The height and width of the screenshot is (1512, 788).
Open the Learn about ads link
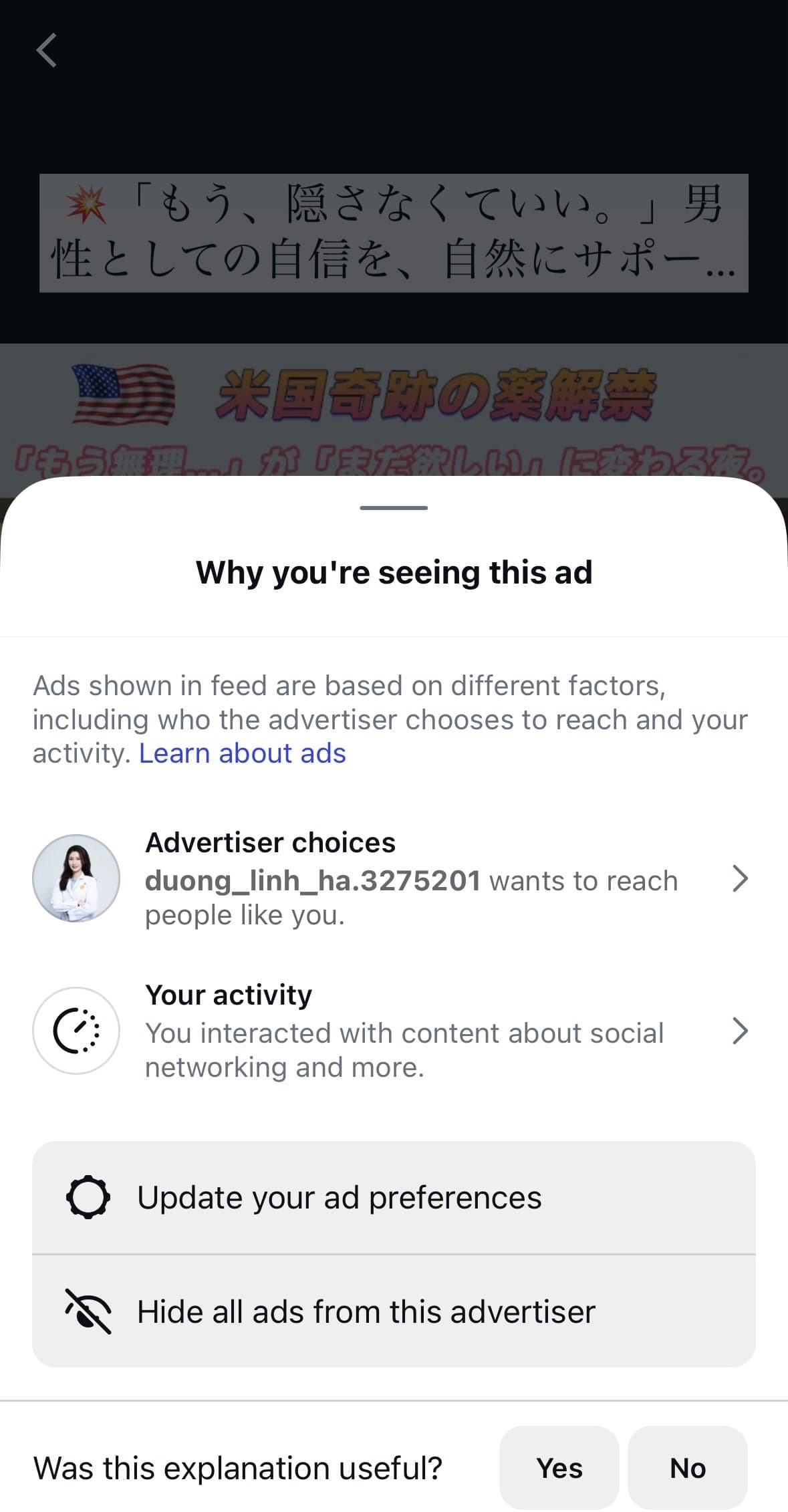point(242,753)
